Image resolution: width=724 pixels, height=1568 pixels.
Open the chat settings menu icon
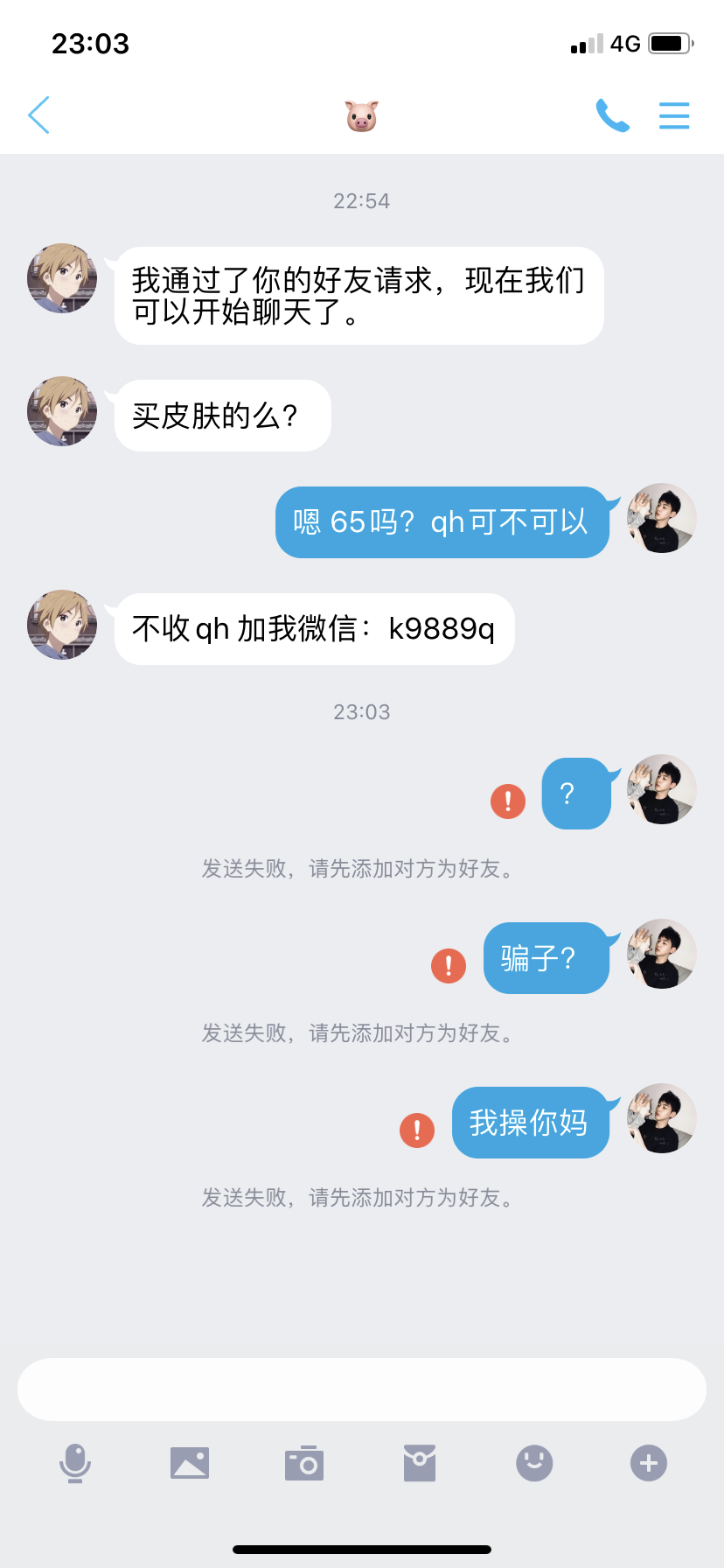pyautogui.click(x=674, y=115)
